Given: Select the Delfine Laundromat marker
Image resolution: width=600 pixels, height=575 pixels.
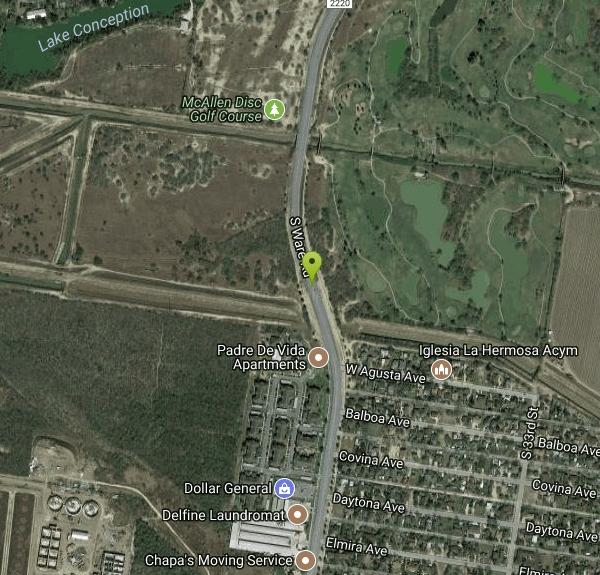Looking at the screenshot, I should (x=297, y=515).
